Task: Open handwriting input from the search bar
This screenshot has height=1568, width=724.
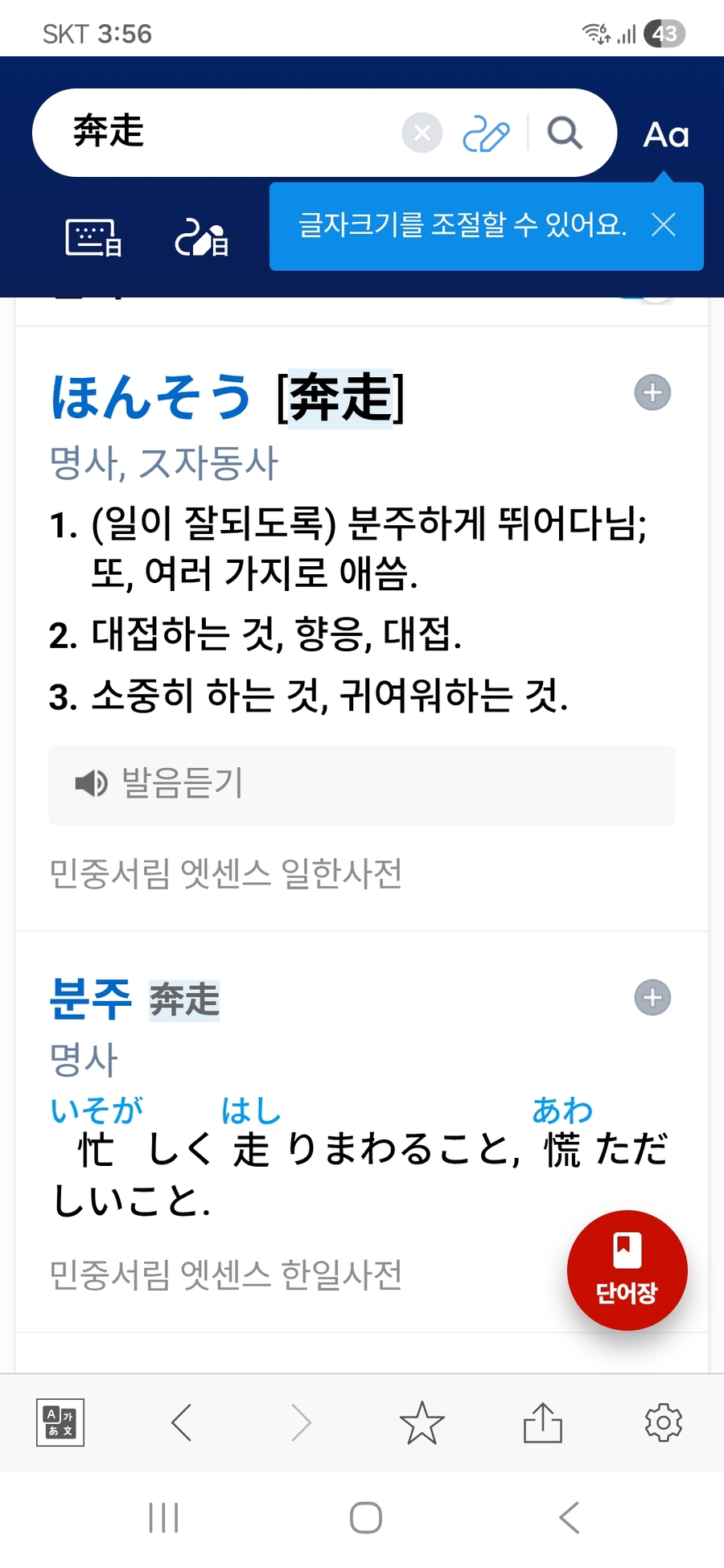Action: pyautogui.click(x=486, y=133)
